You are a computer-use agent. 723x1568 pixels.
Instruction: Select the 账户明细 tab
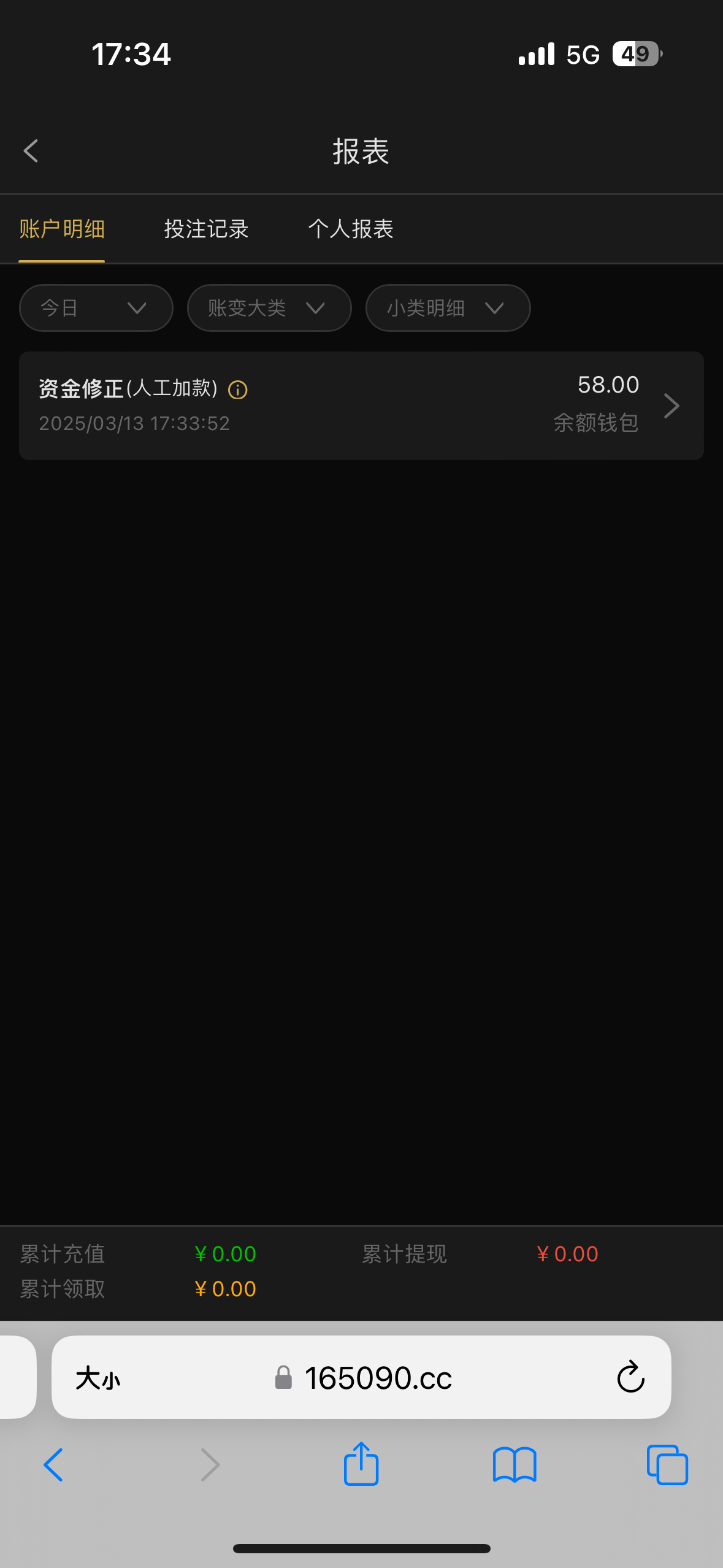click(x=62, y=229)
